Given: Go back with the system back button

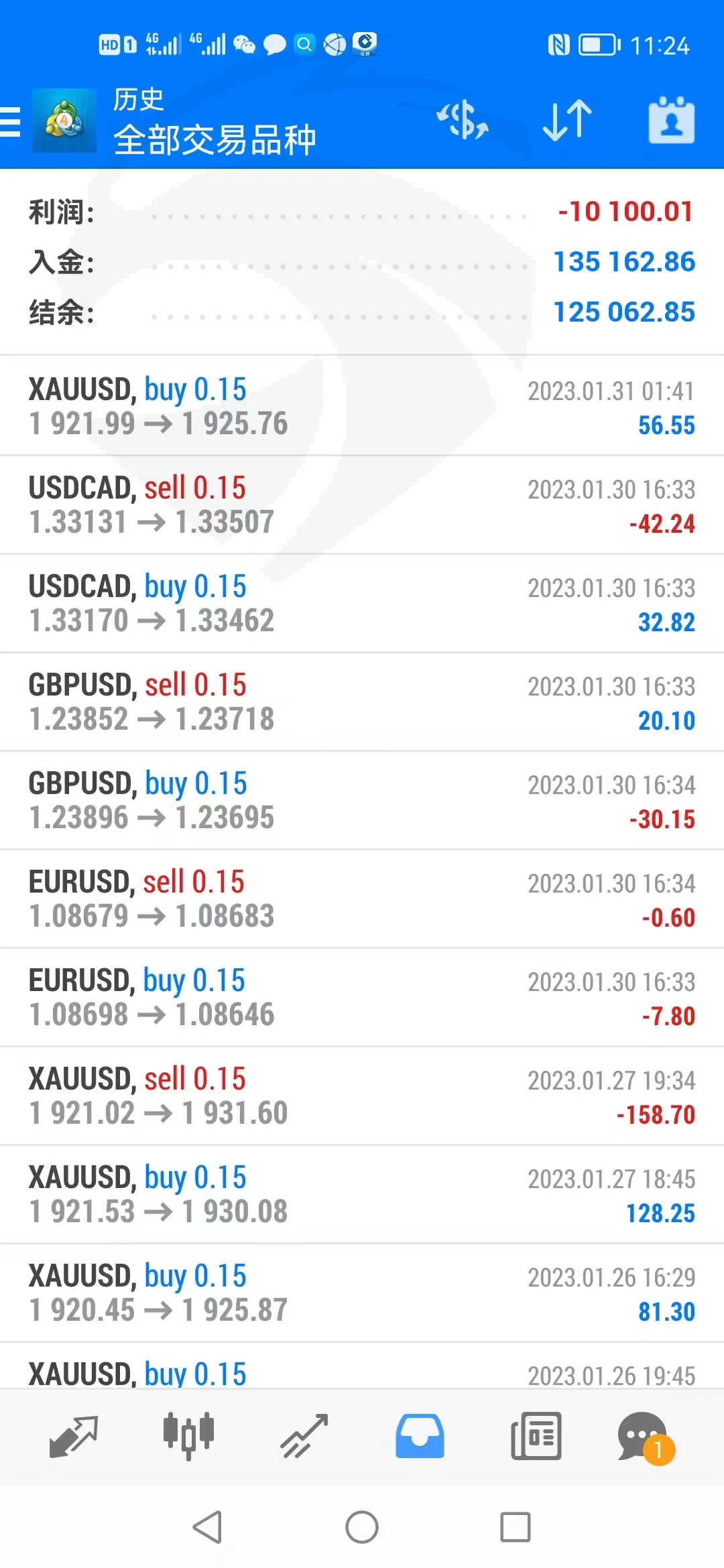Looking at the screenshot, I should (207, 1527).
